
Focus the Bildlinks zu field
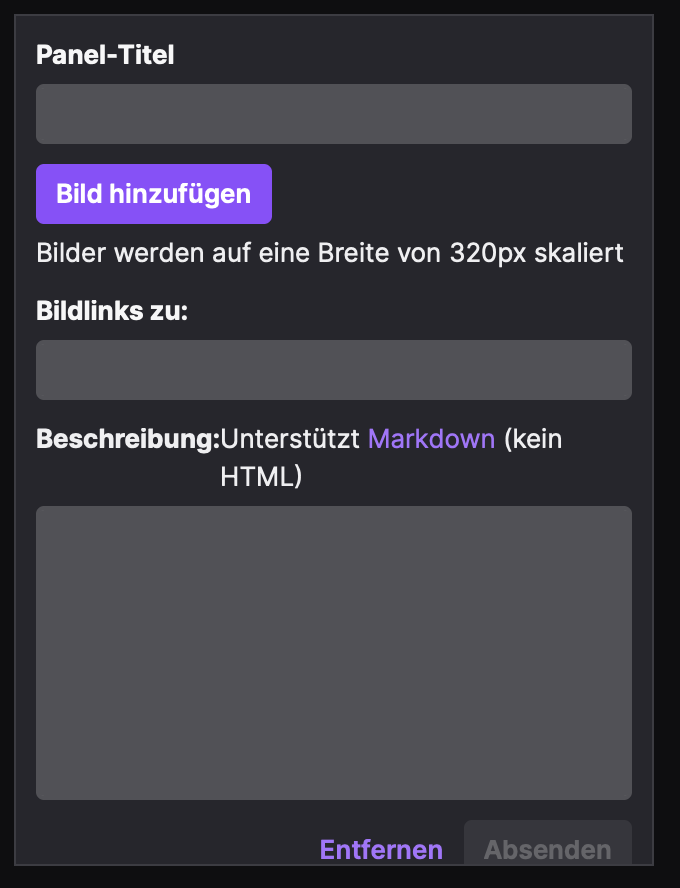click(333, 370)
